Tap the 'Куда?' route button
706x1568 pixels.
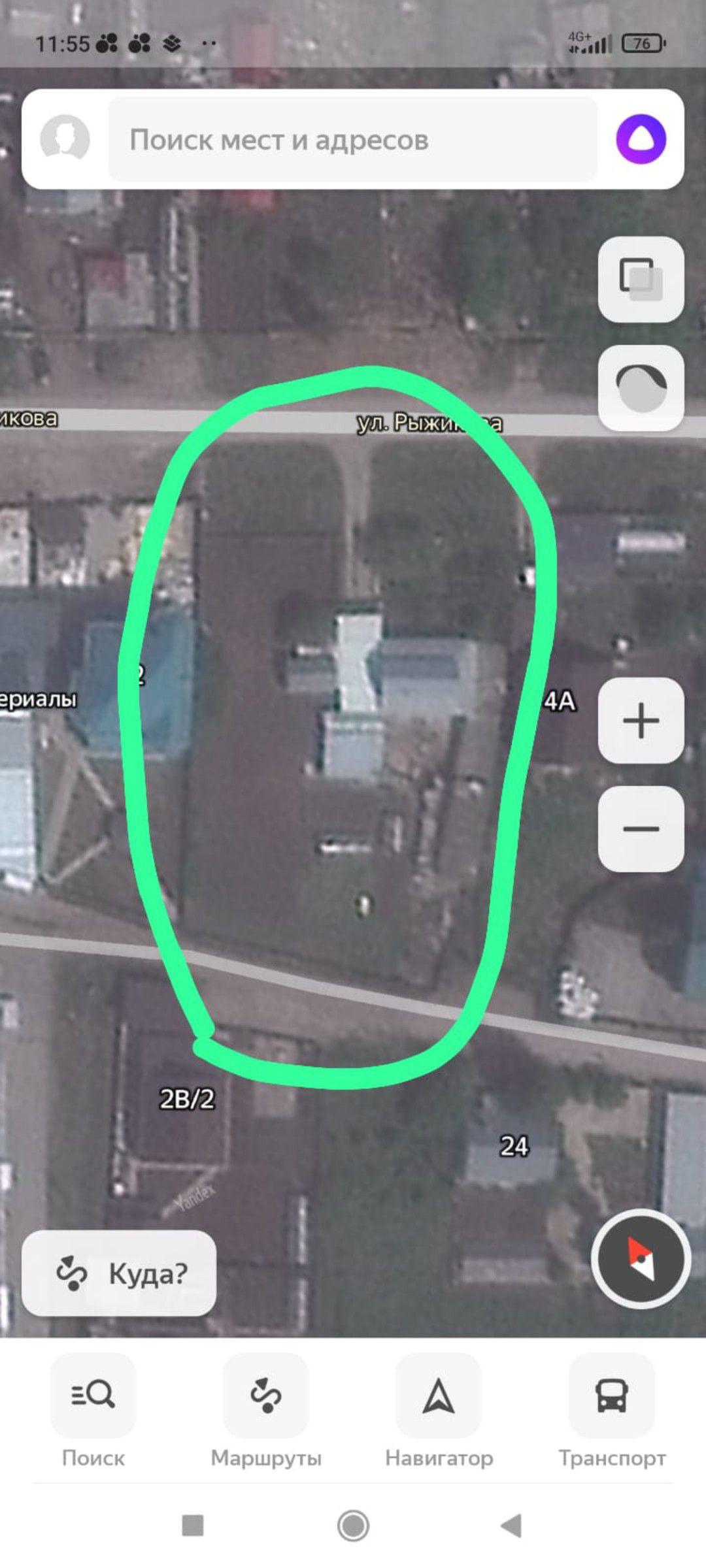(119, 1273)
